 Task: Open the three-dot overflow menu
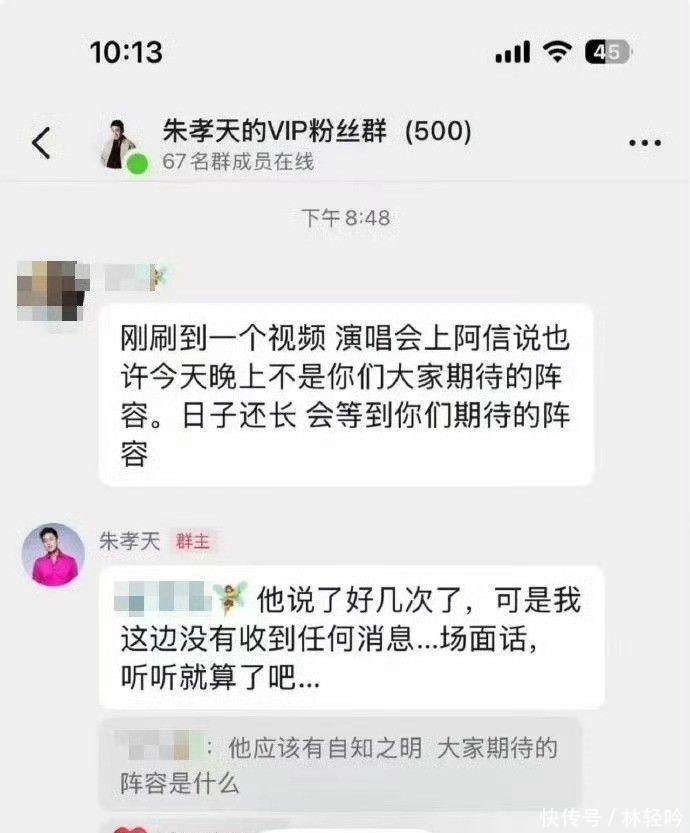644,144
